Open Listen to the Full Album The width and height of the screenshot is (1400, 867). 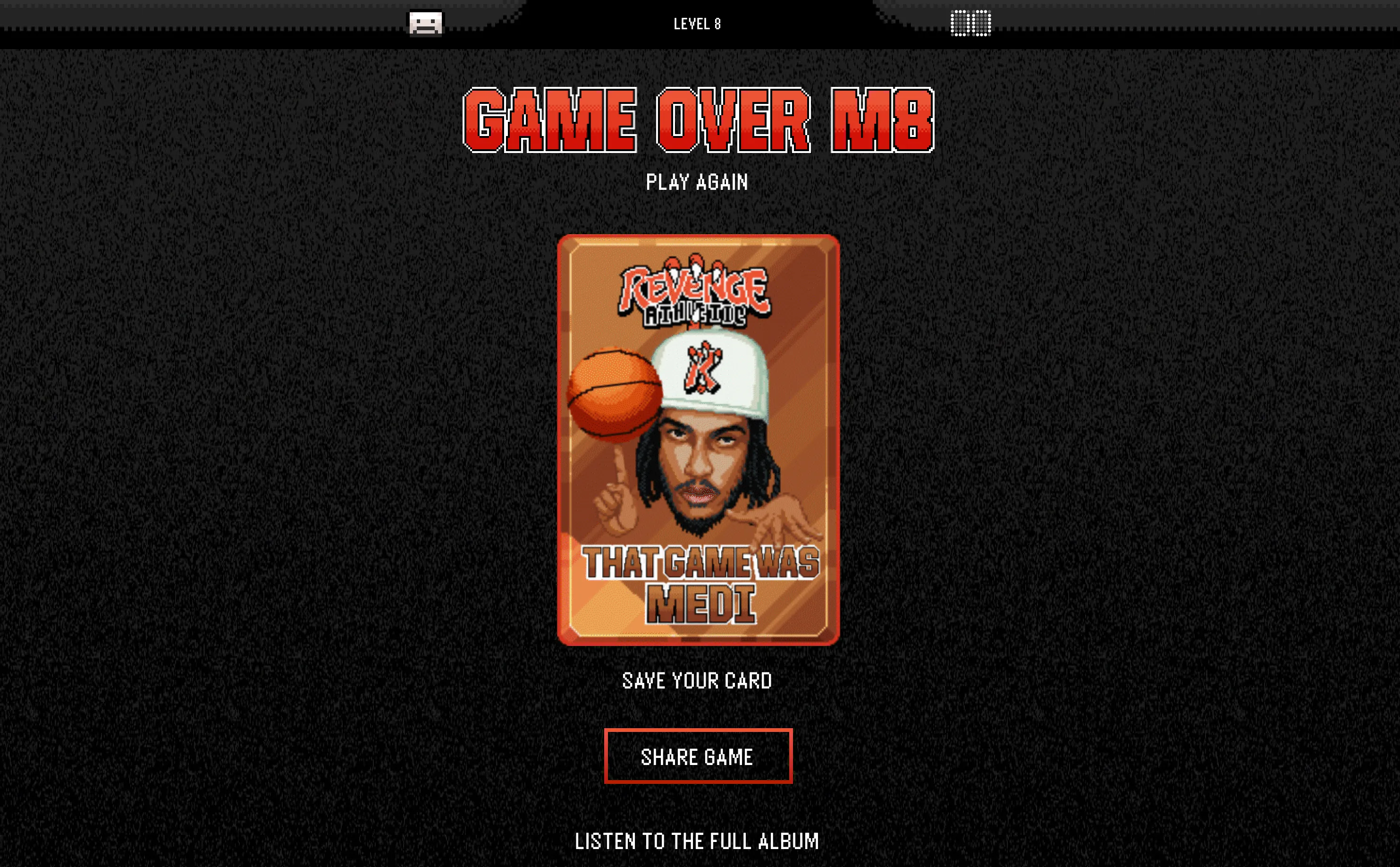tap(697, 841)
